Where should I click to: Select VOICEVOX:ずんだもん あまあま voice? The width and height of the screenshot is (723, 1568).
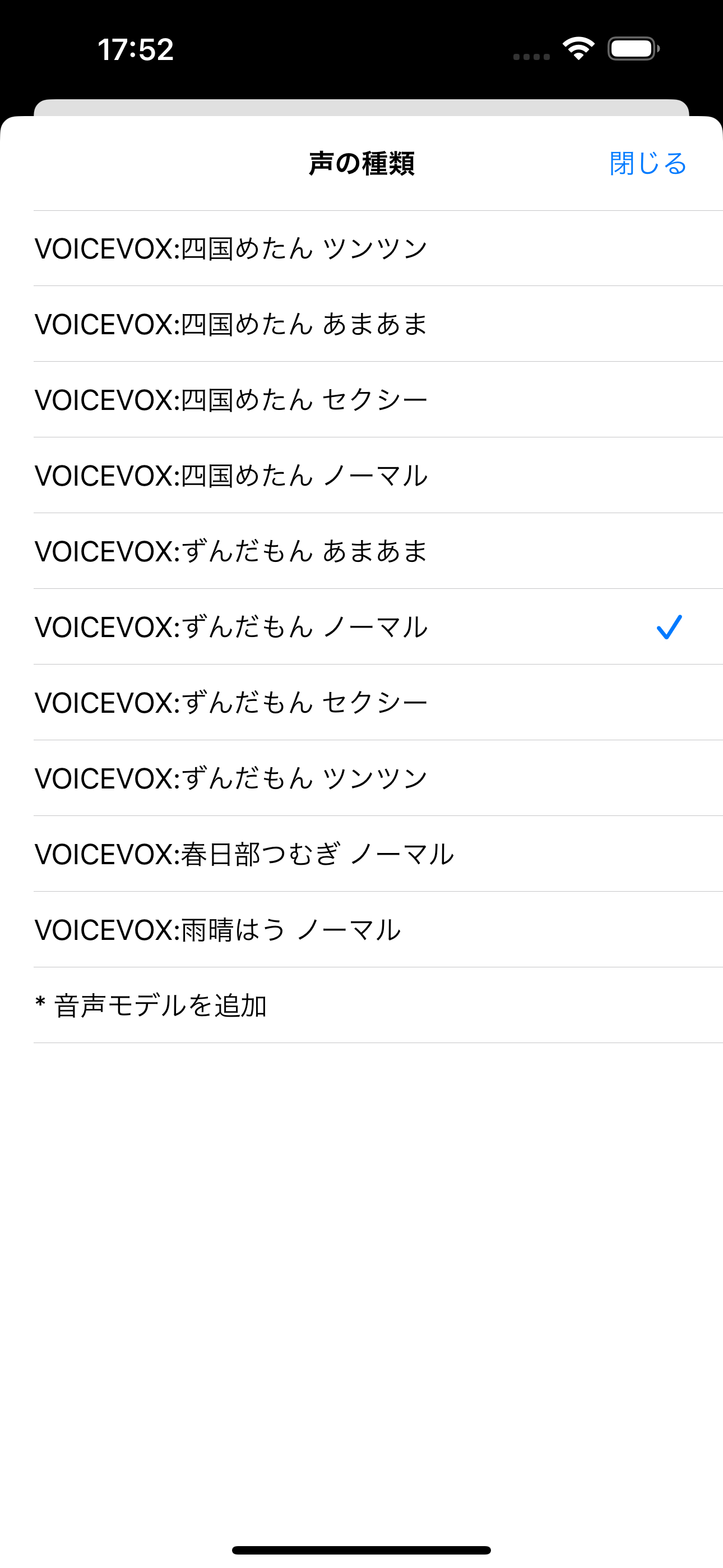[x=231, y=551]
